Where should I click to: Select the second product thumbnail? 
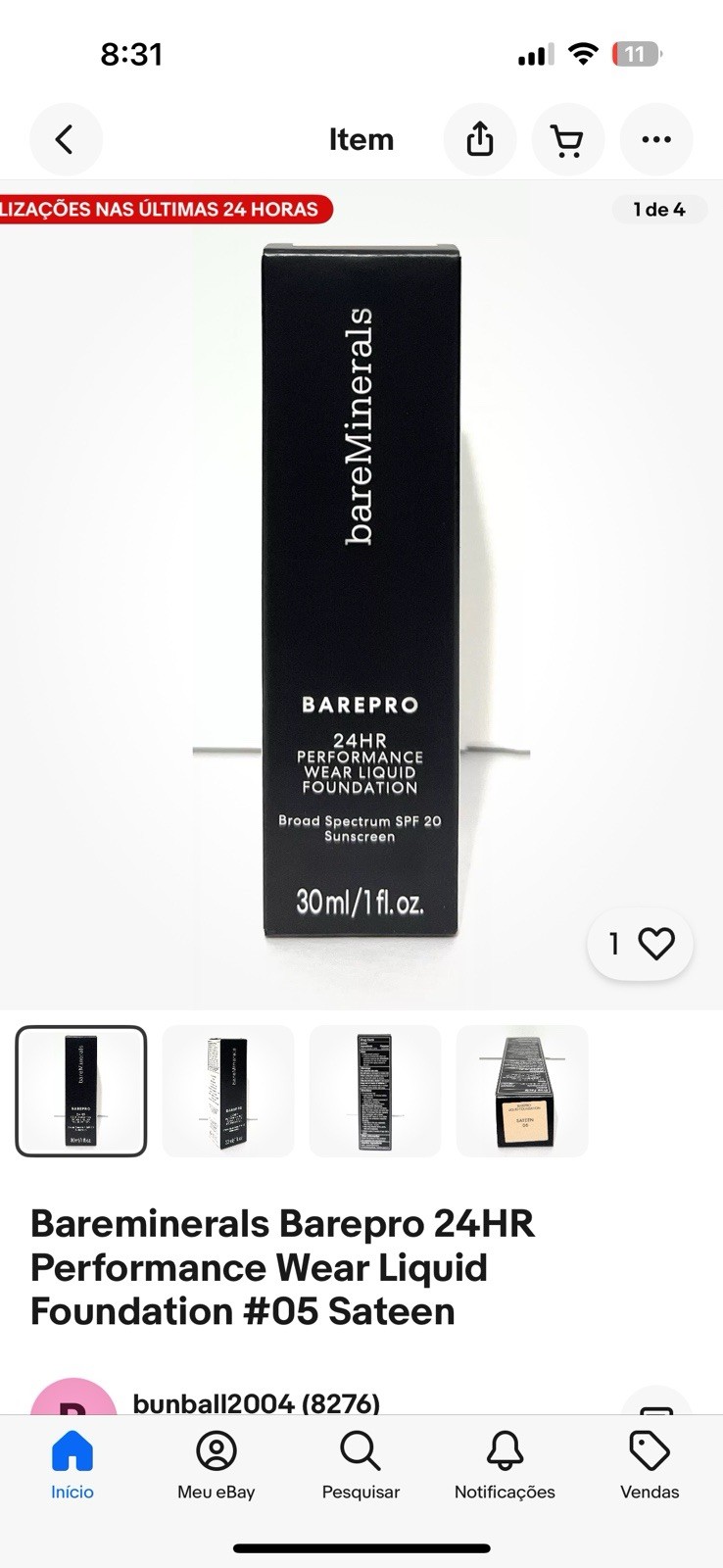[227, 1091]
